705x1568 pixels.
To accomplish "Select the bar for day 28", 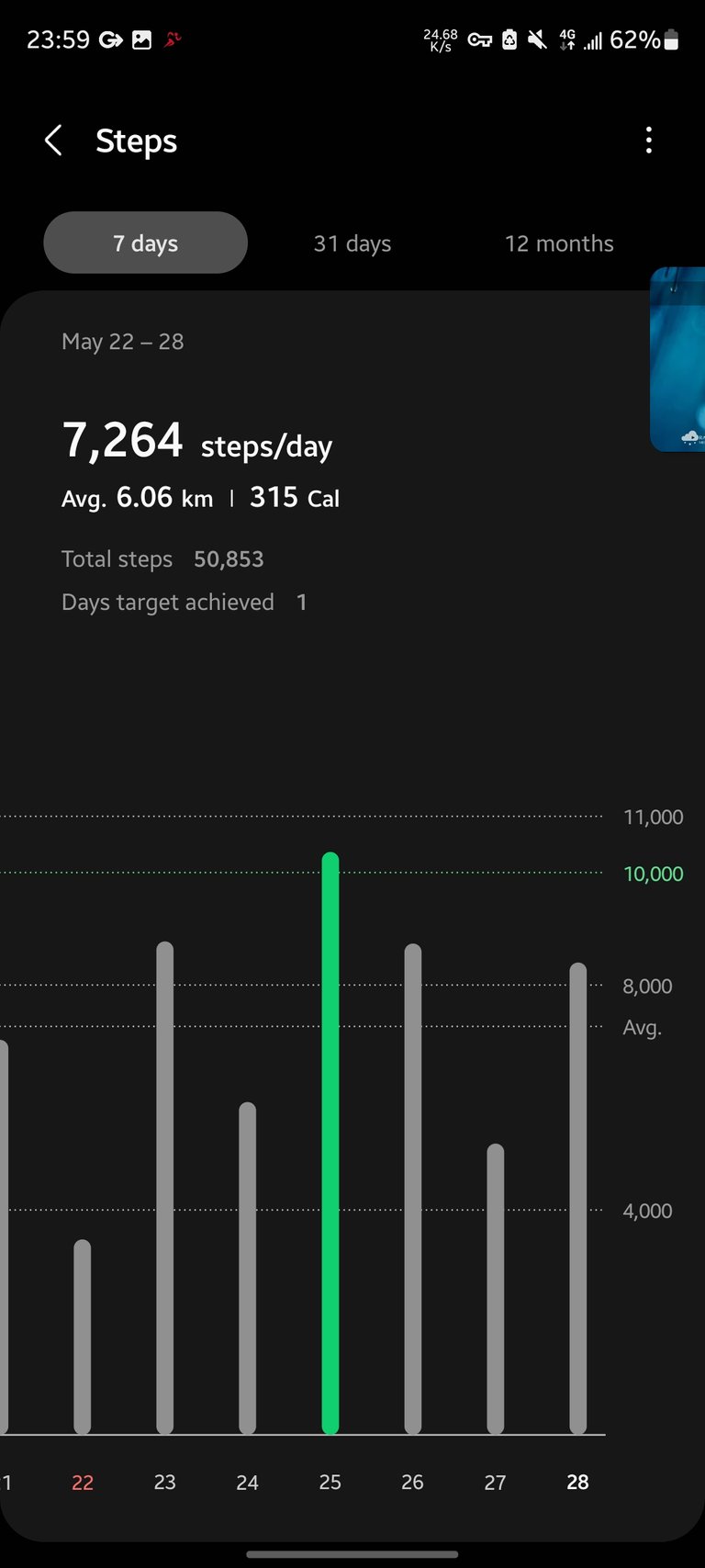I will (x=578, y=1199).
